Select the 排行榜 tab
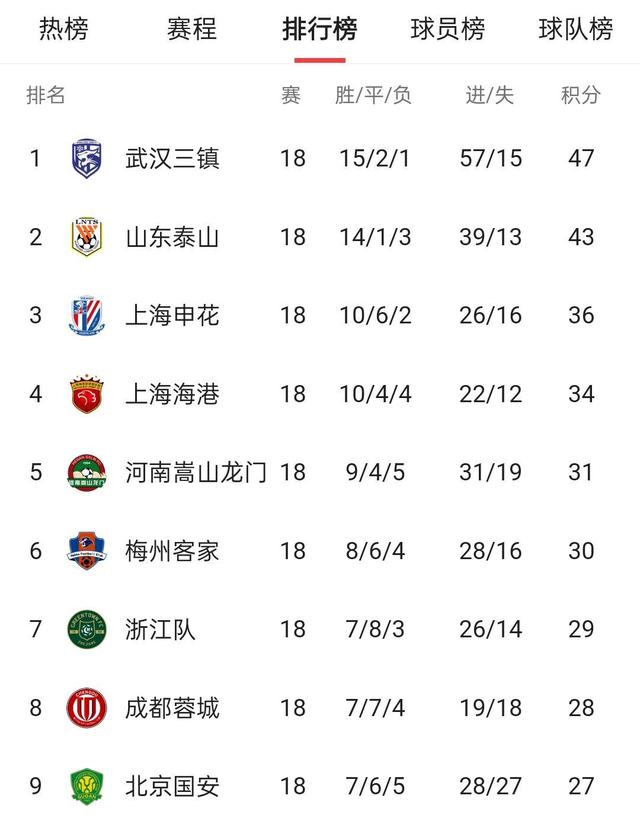This screenshot has height=818, width=640. (x=320, y=29)
